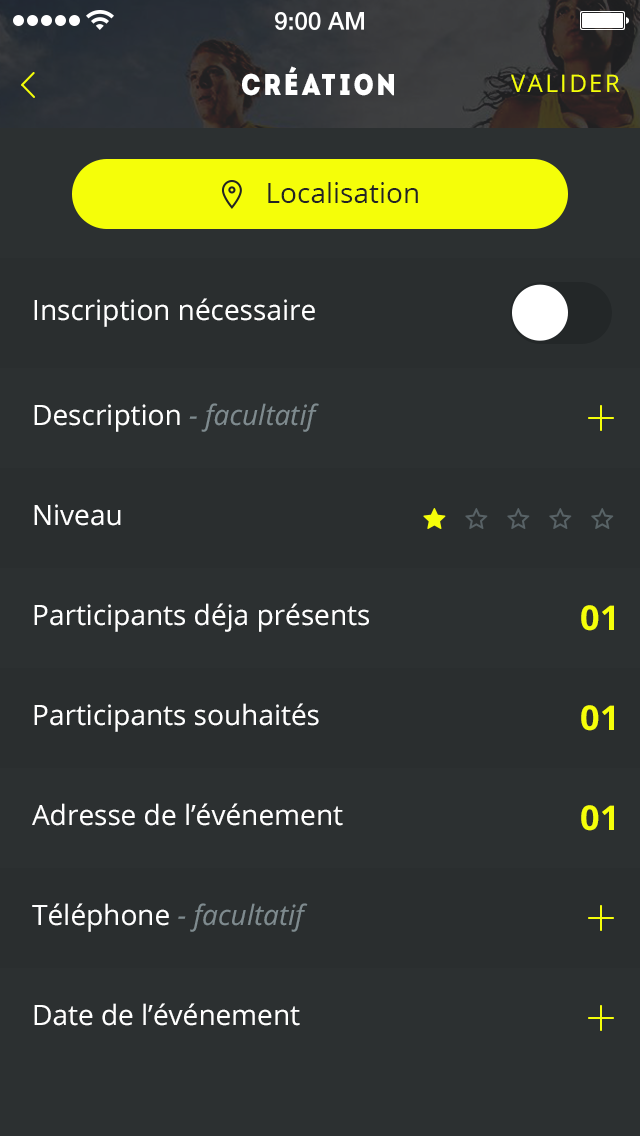Set Niveau to five stars
Viewport: 640px width, 1136px height.
pos(602,519)
